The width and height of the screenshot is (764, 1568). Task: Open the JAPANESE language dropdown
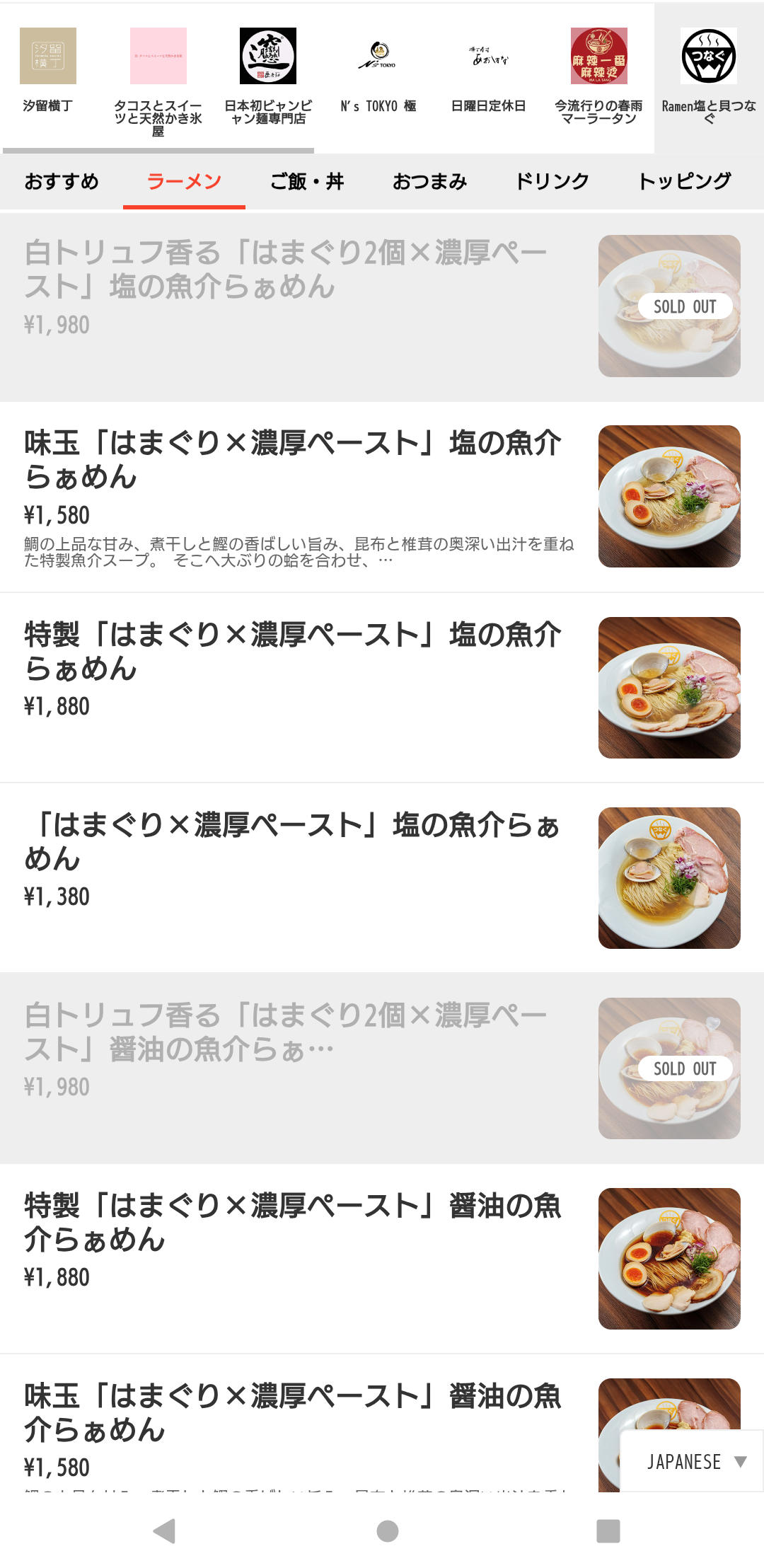(695, 1462)
